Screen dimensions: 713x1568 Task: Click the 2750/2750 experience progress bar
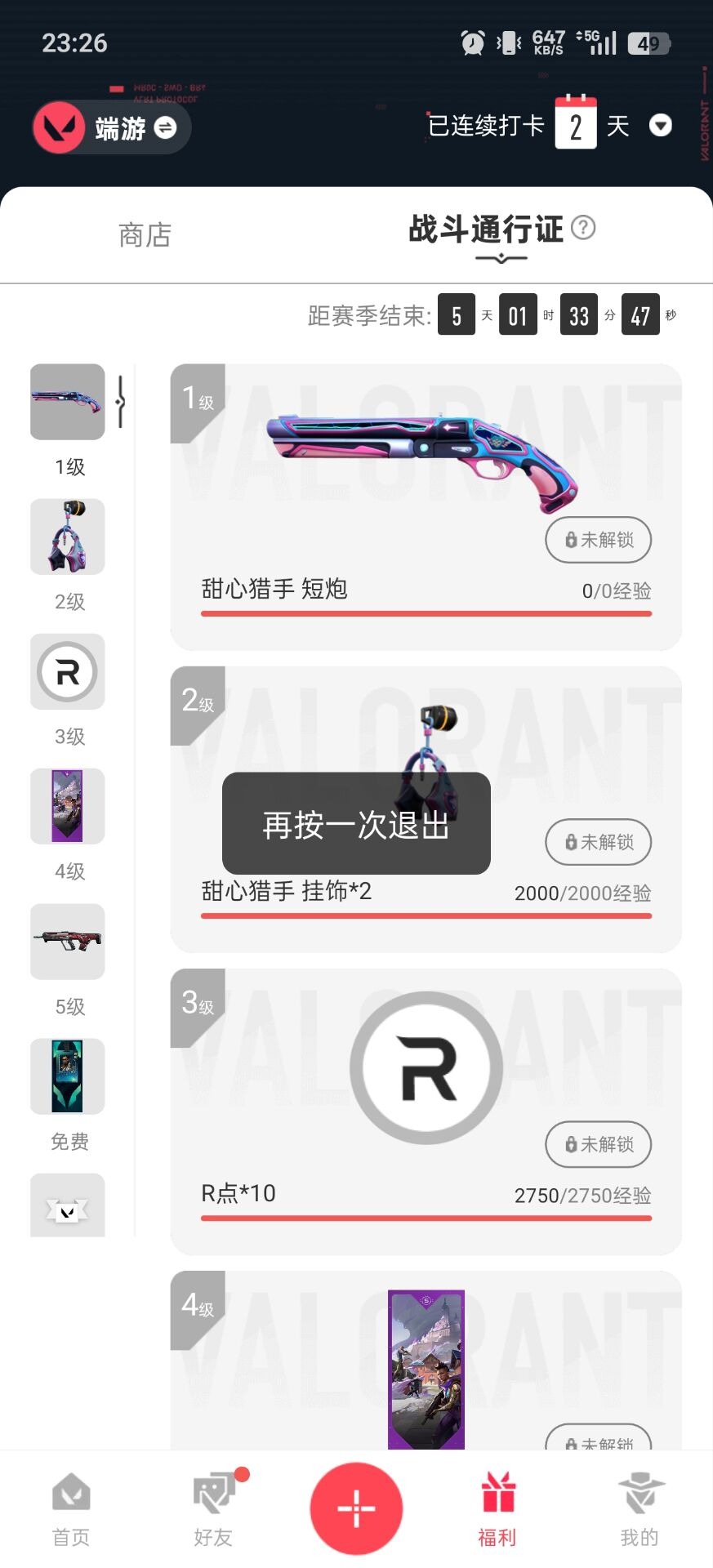coord(426,1218)
